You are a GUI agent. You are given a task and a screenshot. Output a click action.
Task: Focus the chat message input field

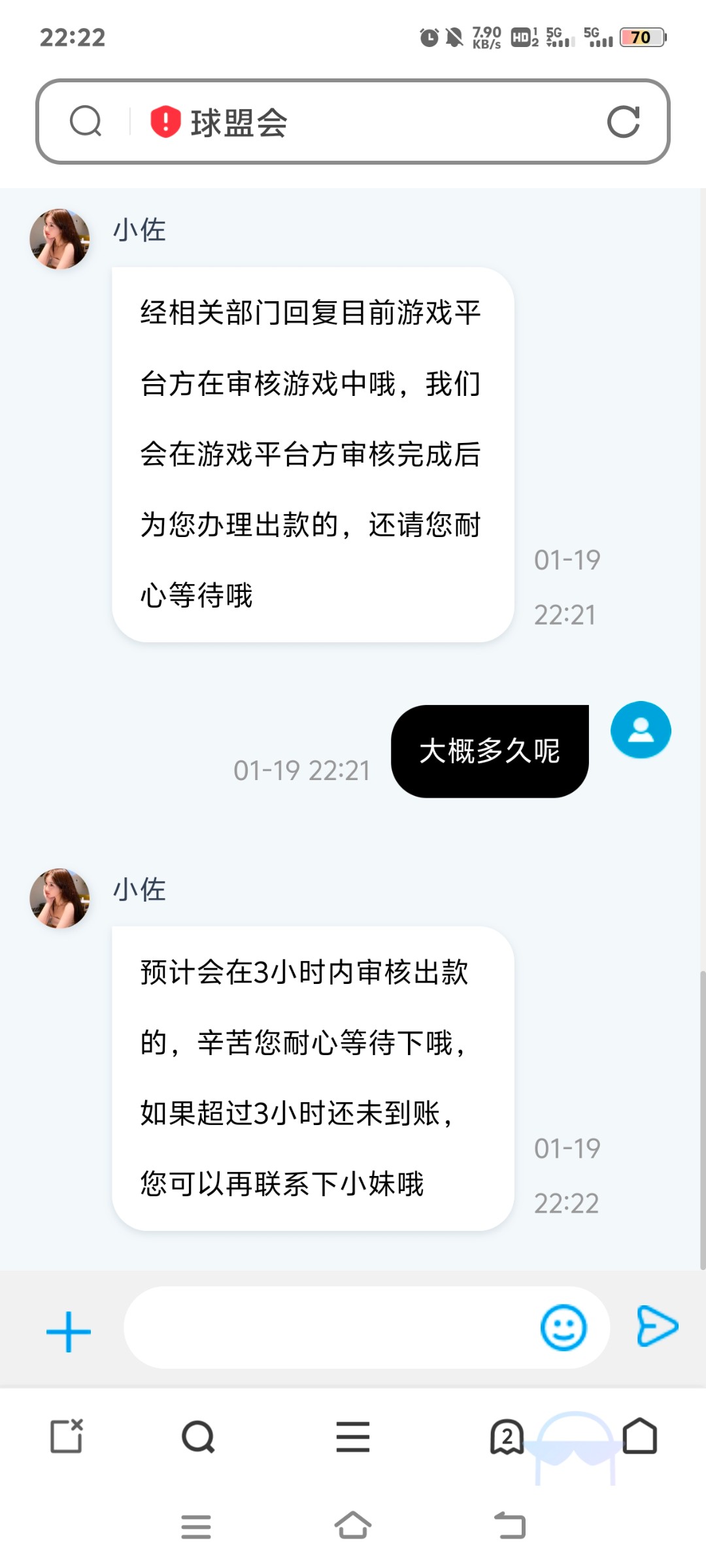click(327, 1328)
